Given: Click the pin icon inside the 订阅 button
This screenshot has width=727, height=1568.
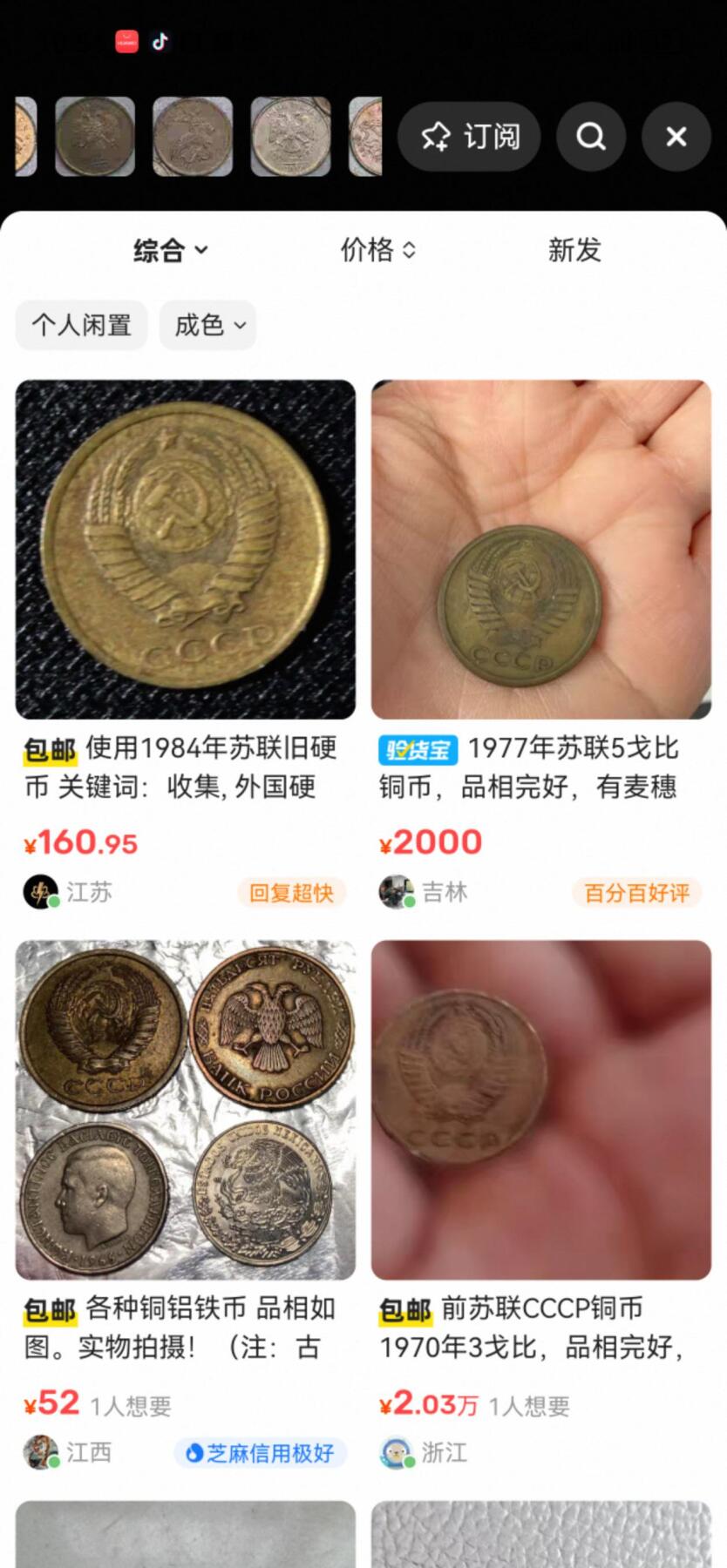Looking at the screenshot, I should (x=438, y=136).
